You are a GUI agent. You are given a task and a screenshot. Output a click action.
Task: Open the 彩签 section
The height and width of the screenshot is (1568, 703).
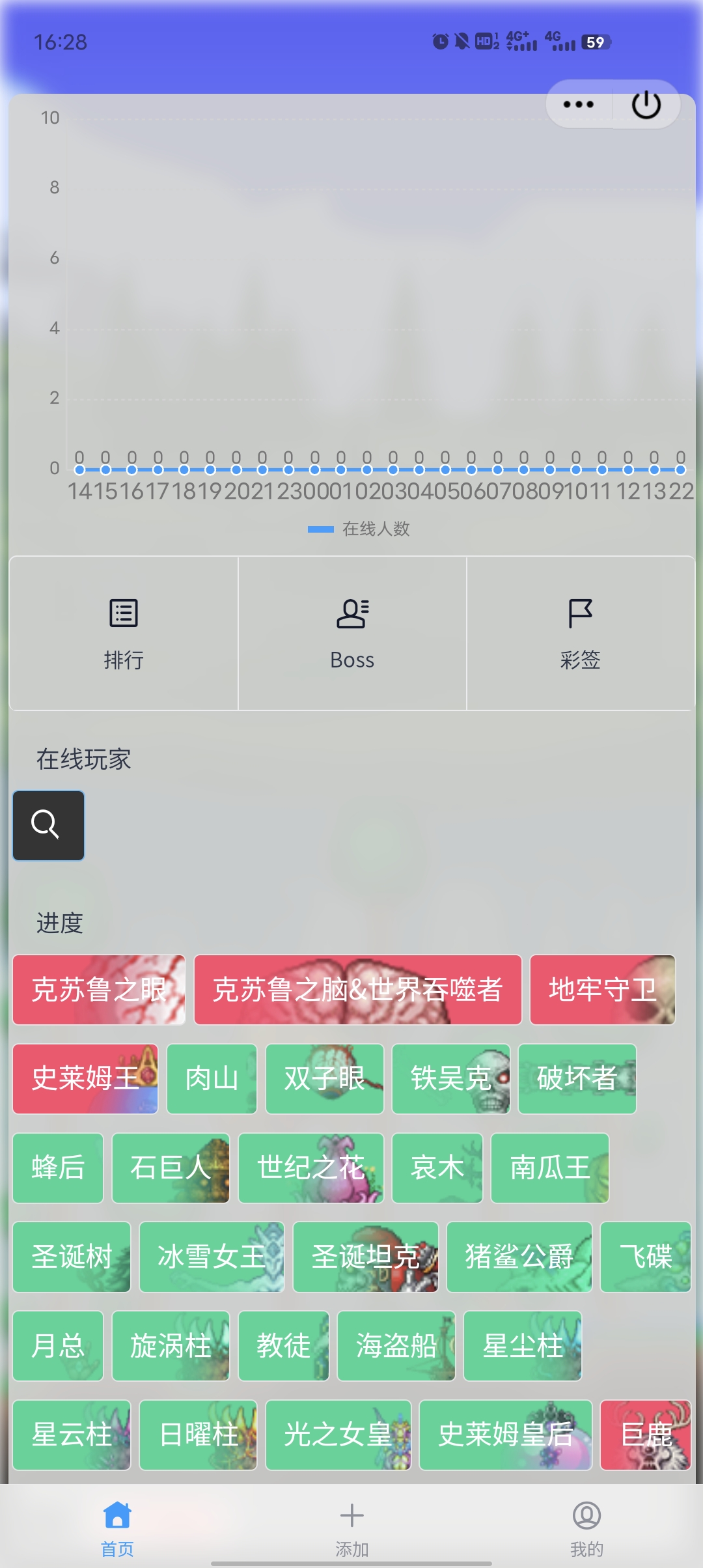[x=580, y=633]
